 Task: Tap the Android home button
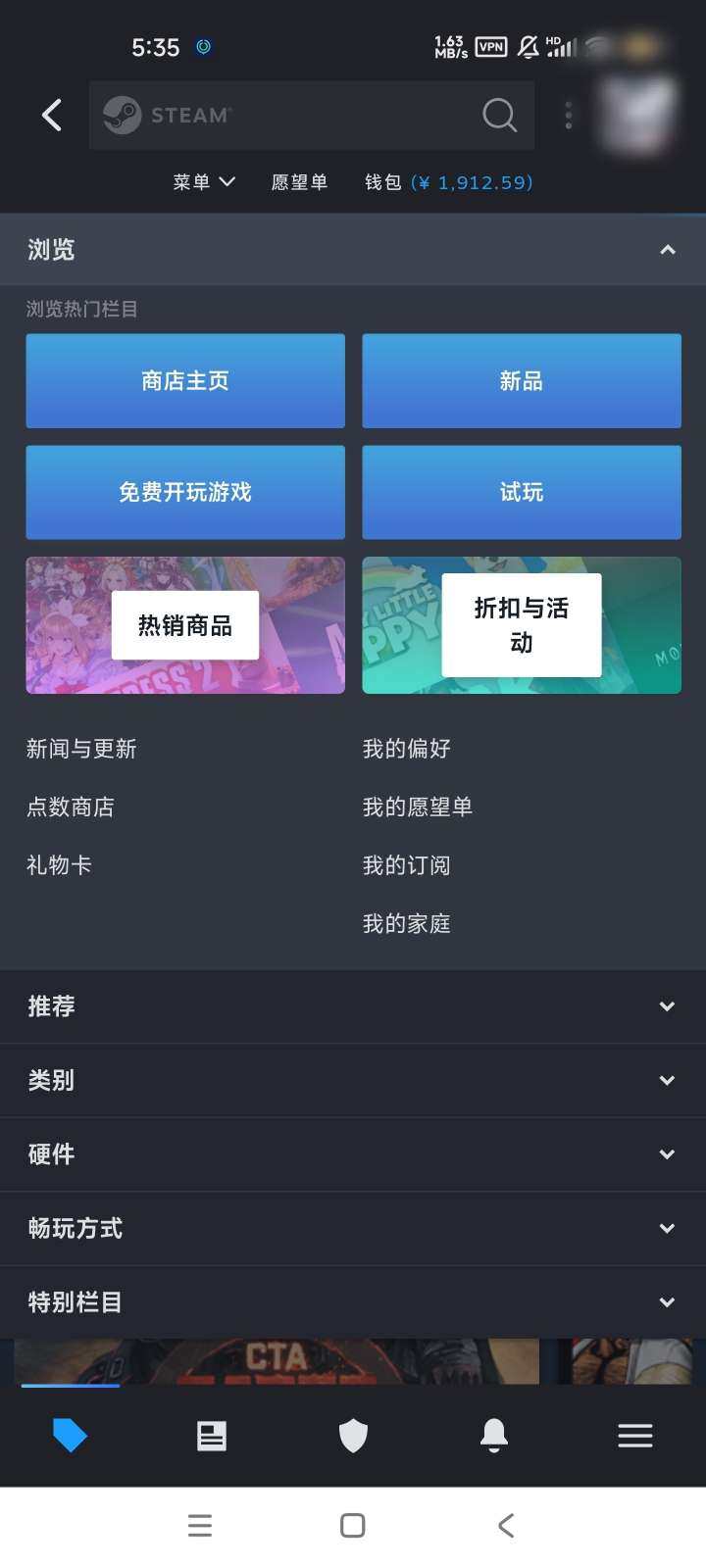click(352, 1525)
